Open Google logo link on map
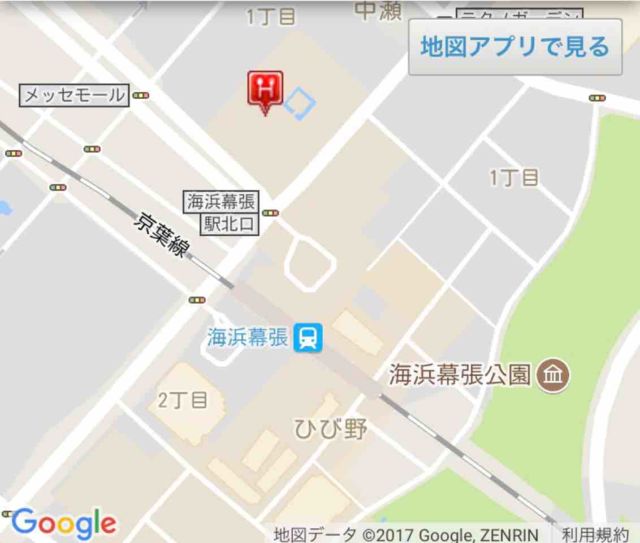This screenshot has width=640, height=543. pos(63,522)
